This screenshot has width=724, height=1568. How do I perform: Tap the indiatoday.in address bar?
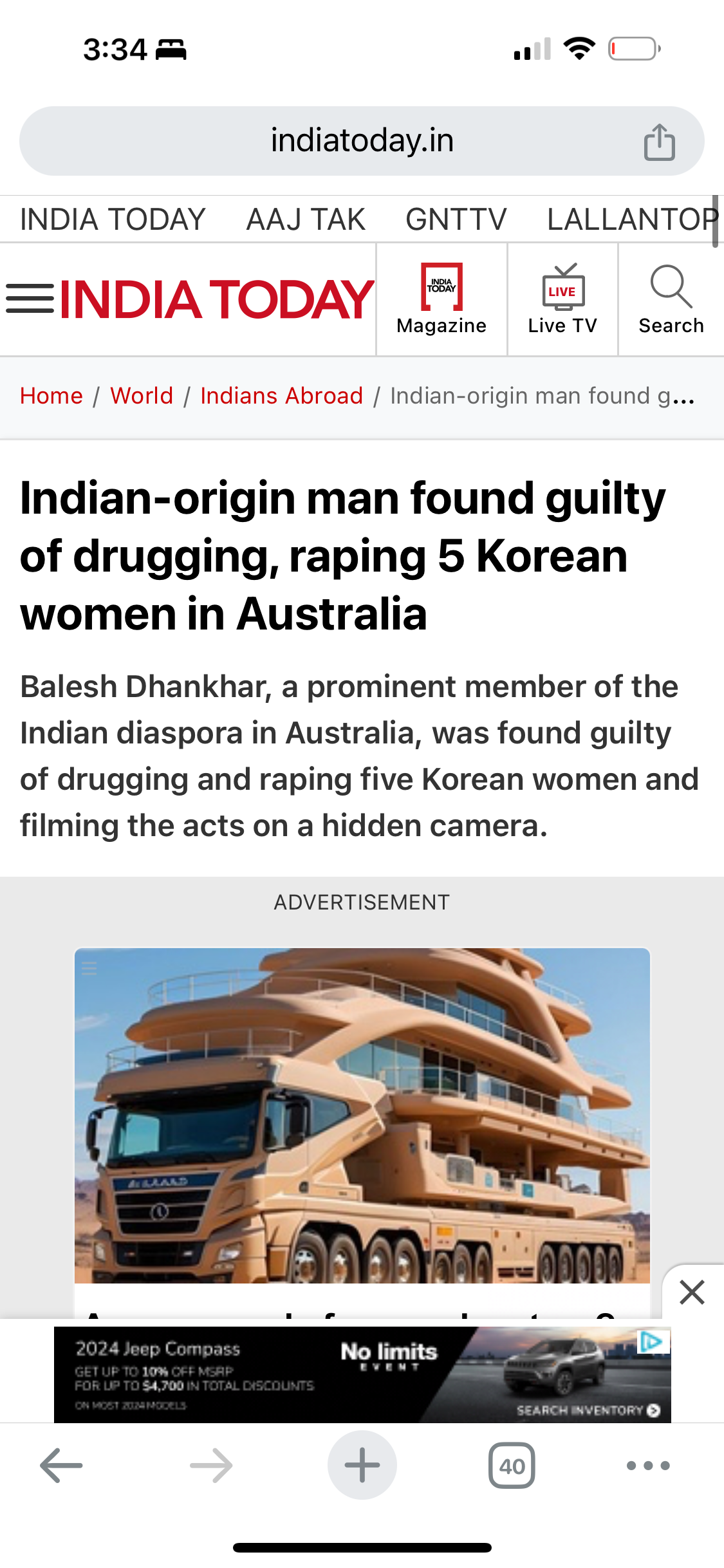pyautogui.click(x=362, y=141)
